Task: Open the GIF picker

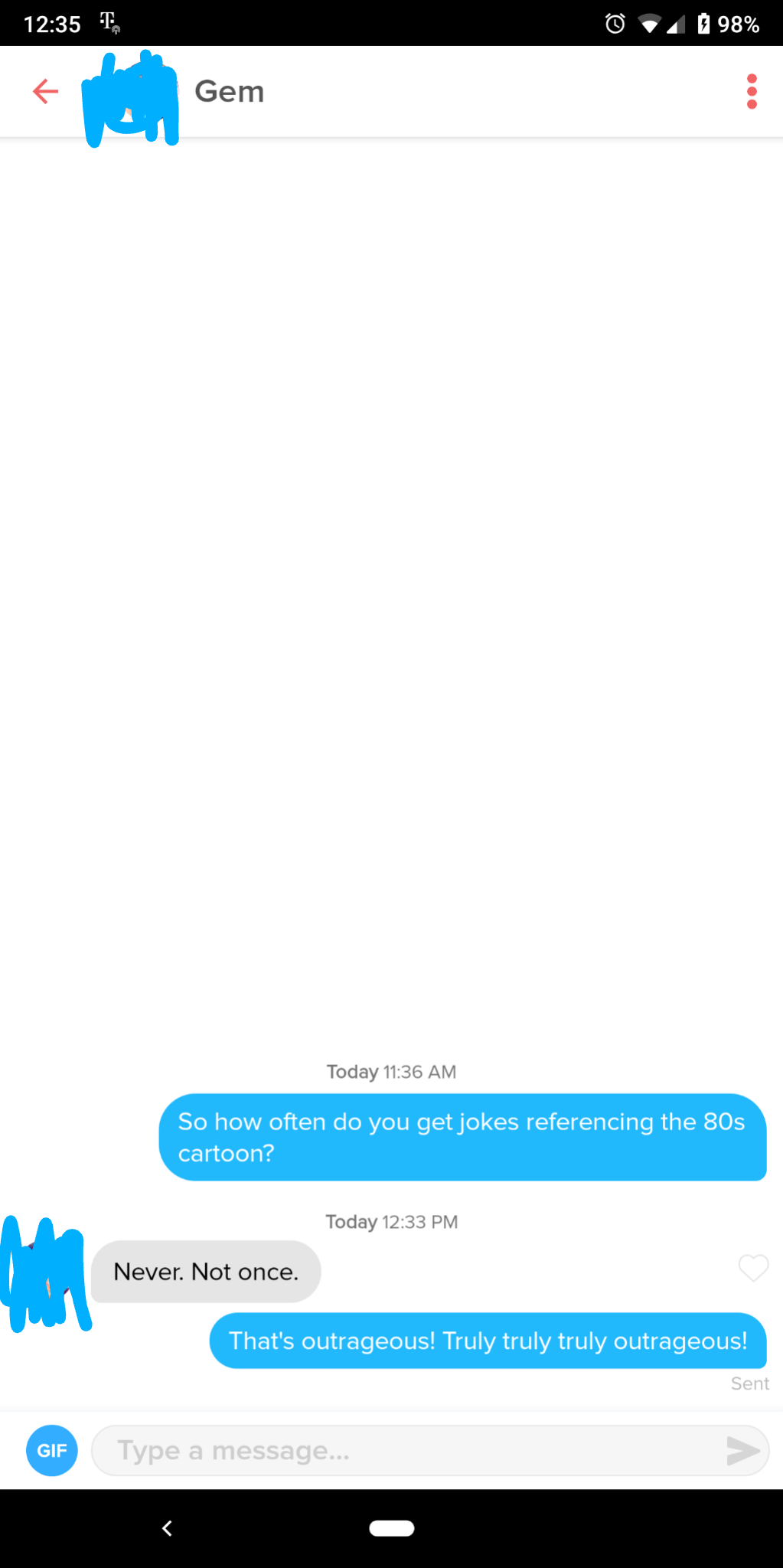Action: (x=52, y=1450)
